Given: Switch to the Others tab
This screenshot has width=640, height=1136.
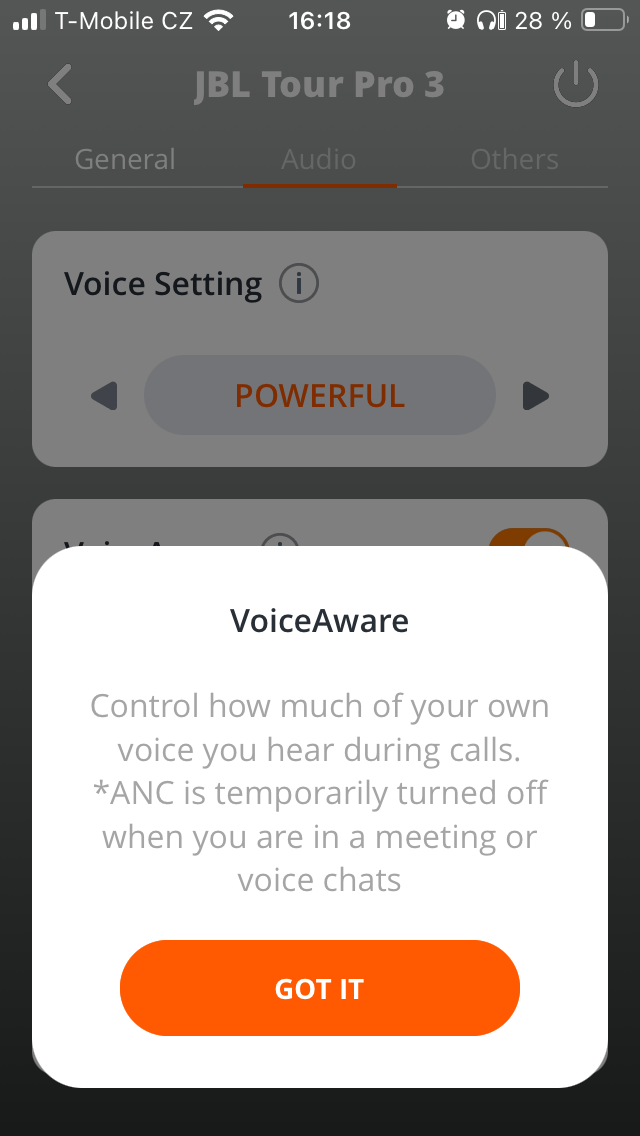Looking at the screenshot, I should [514, 160].
